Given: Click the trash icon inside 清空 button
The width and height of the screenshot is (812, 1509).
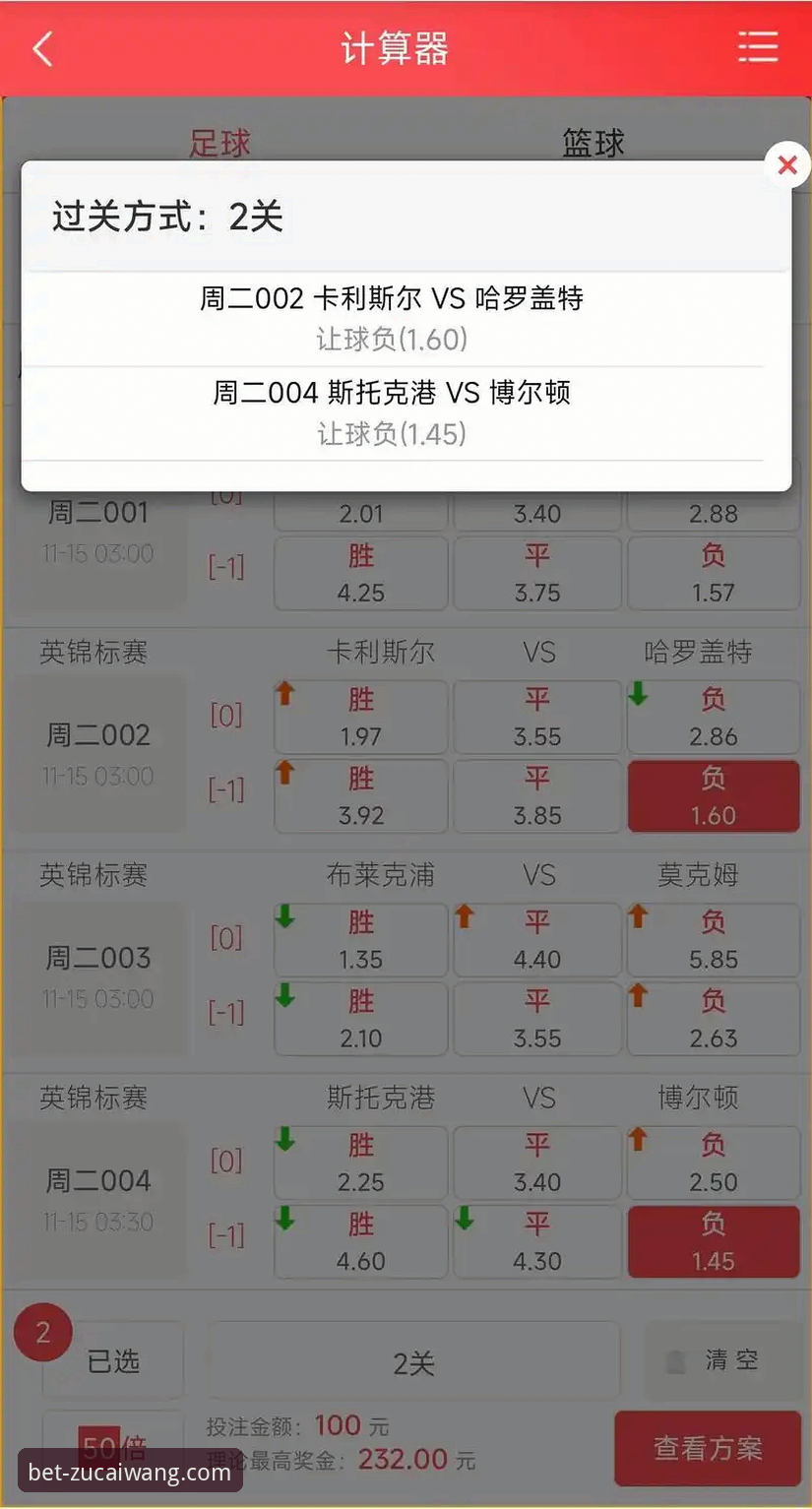Looking at the screenshot, I should (x=675, y=1360).
